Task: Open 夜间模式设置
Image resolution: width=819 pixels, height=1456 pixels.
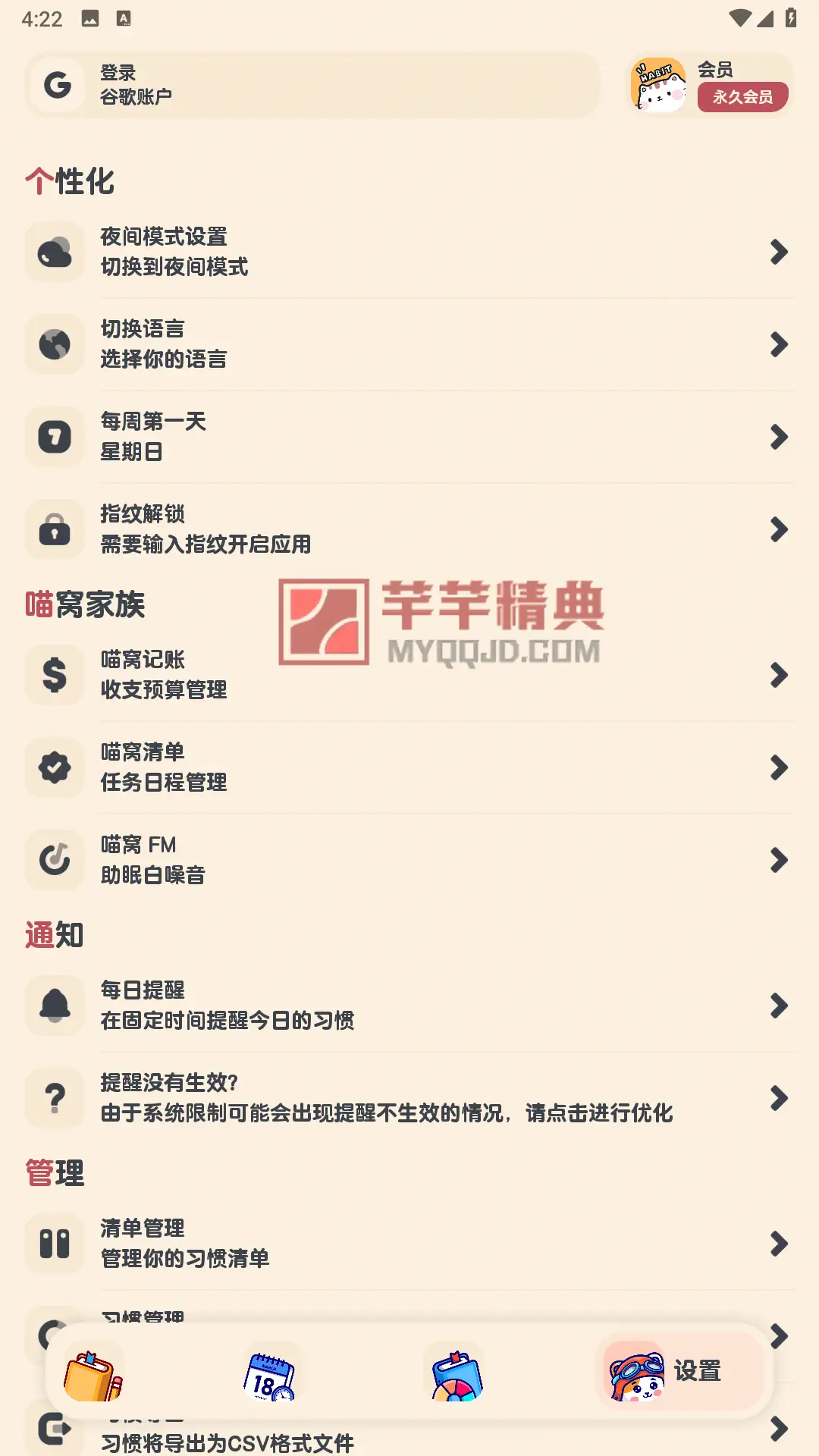Action: click(x=409, y=252)
